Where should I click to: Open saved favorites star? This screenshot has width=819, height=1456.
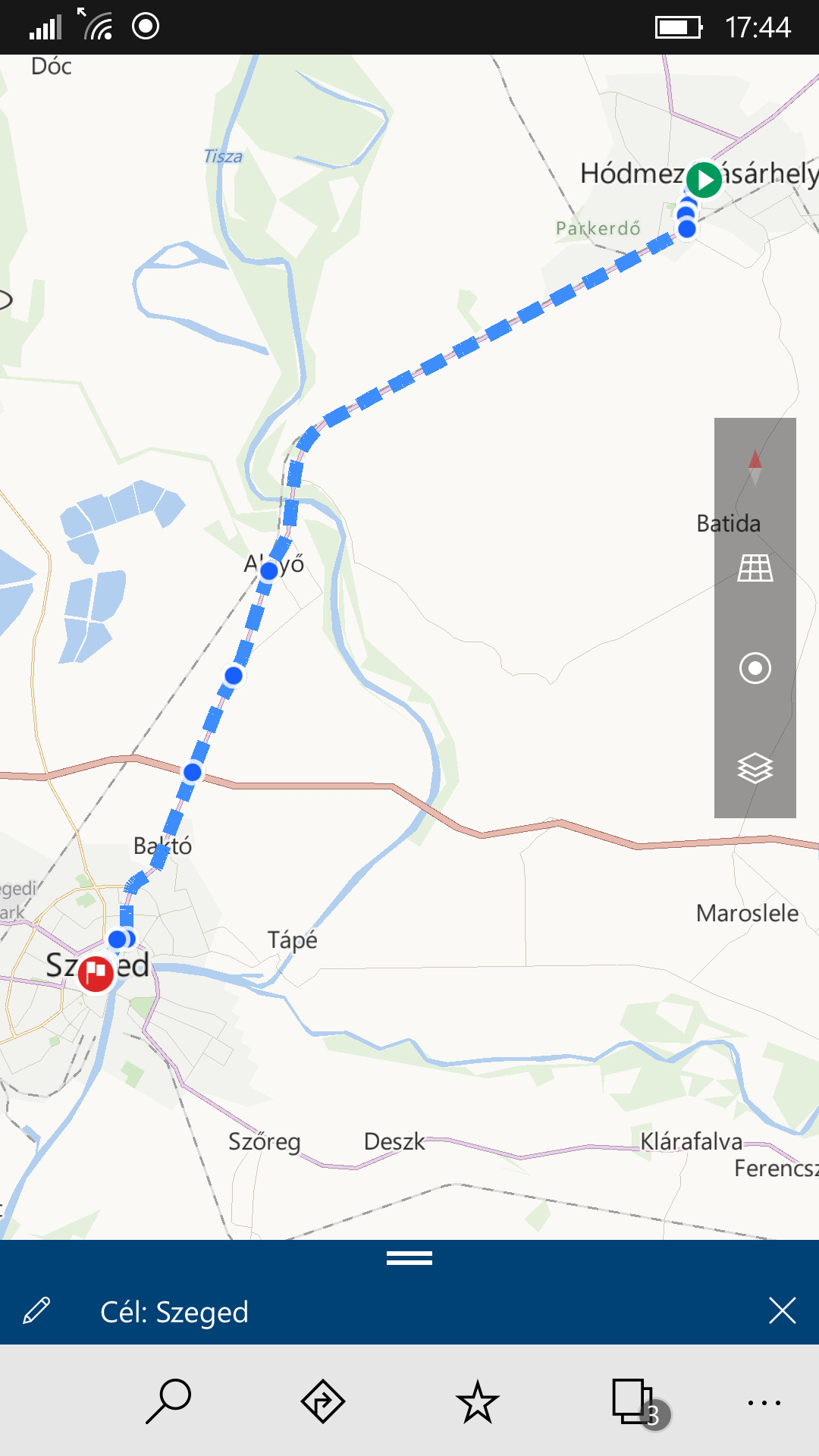click(x=477, y=1402)
